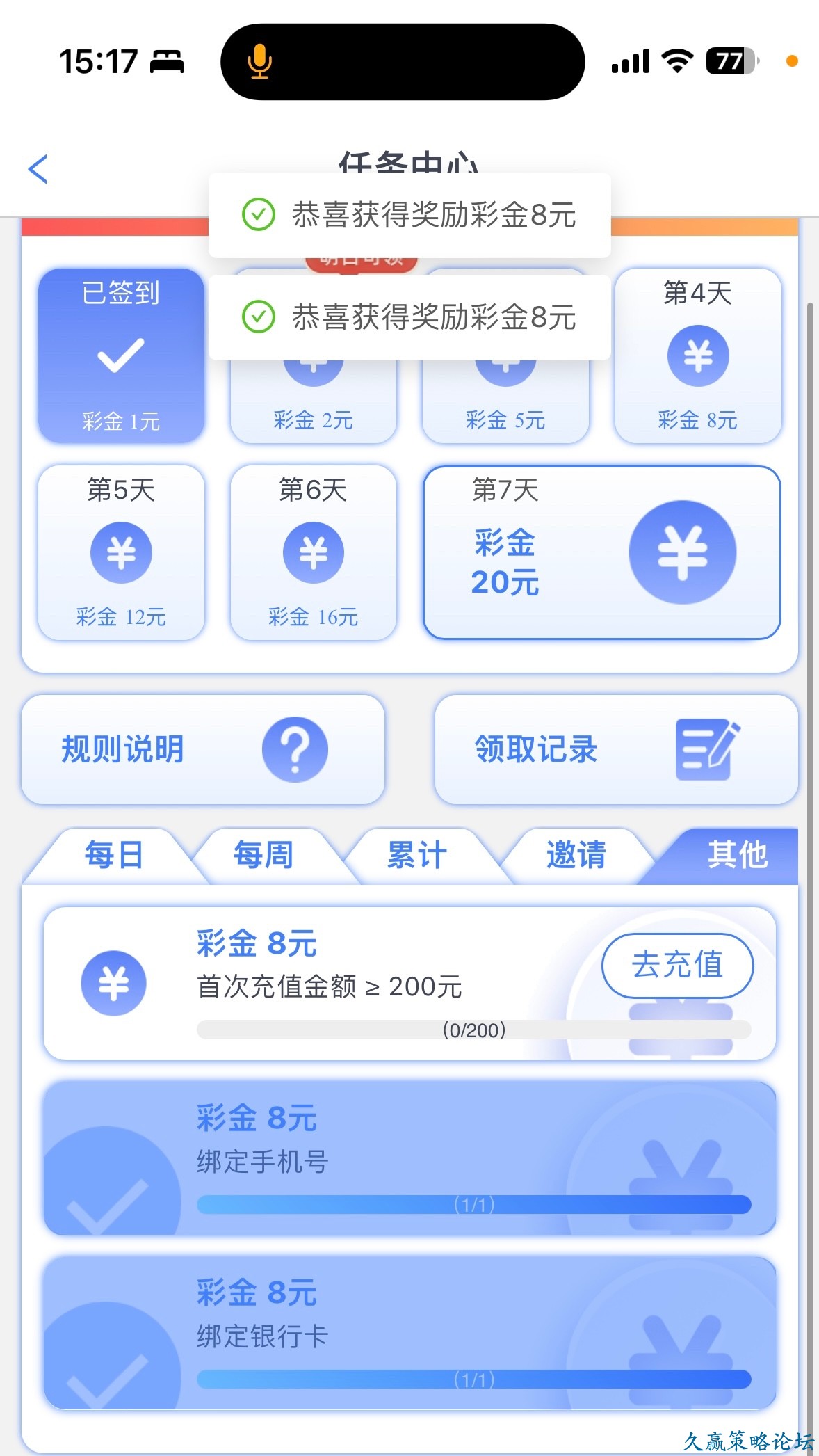Go back from the 任务中心 page

[x=38, y=169]
